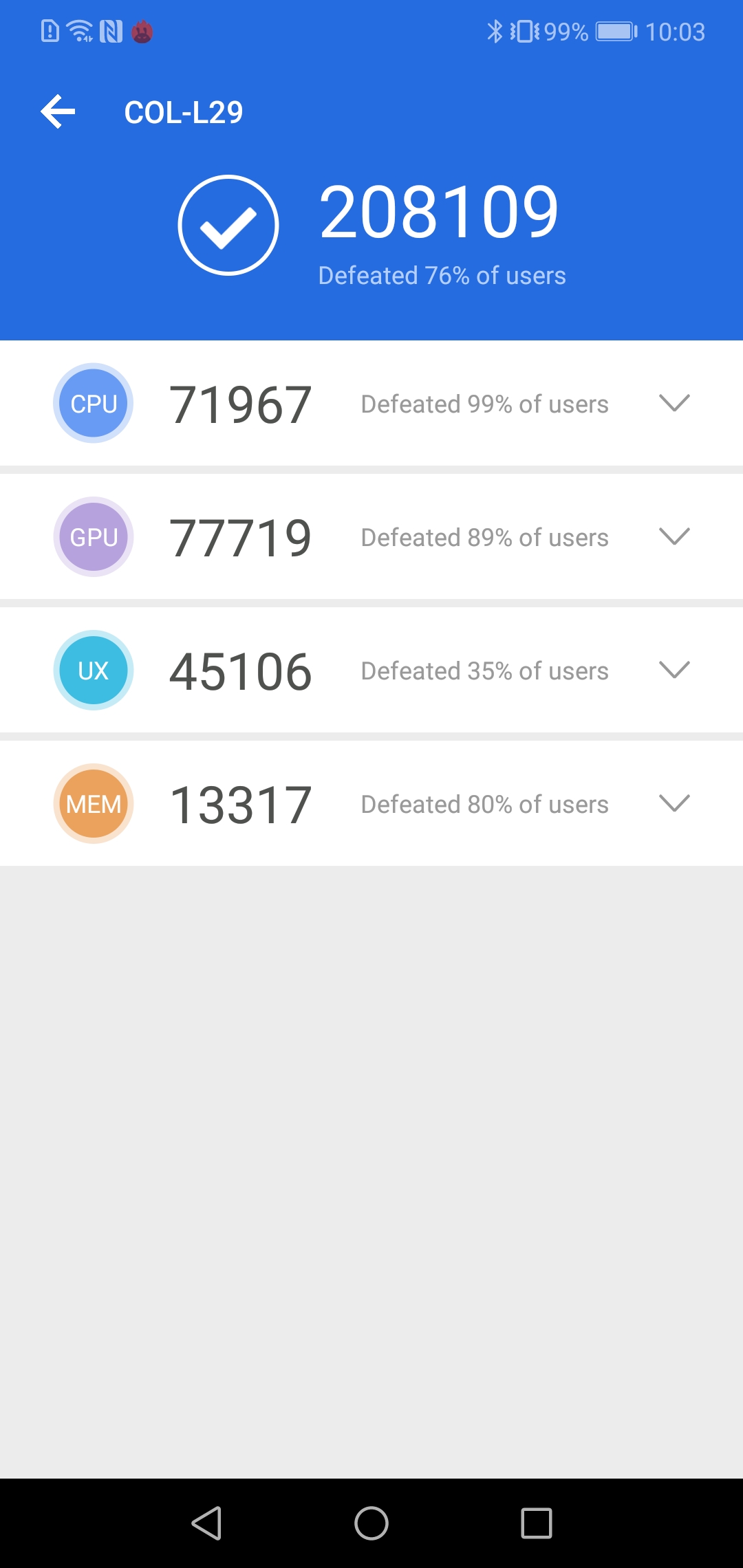Expand the UX score row
The height and width of the screenshot is (1568, 743).
pyautogui.click(x=674, y=670)
